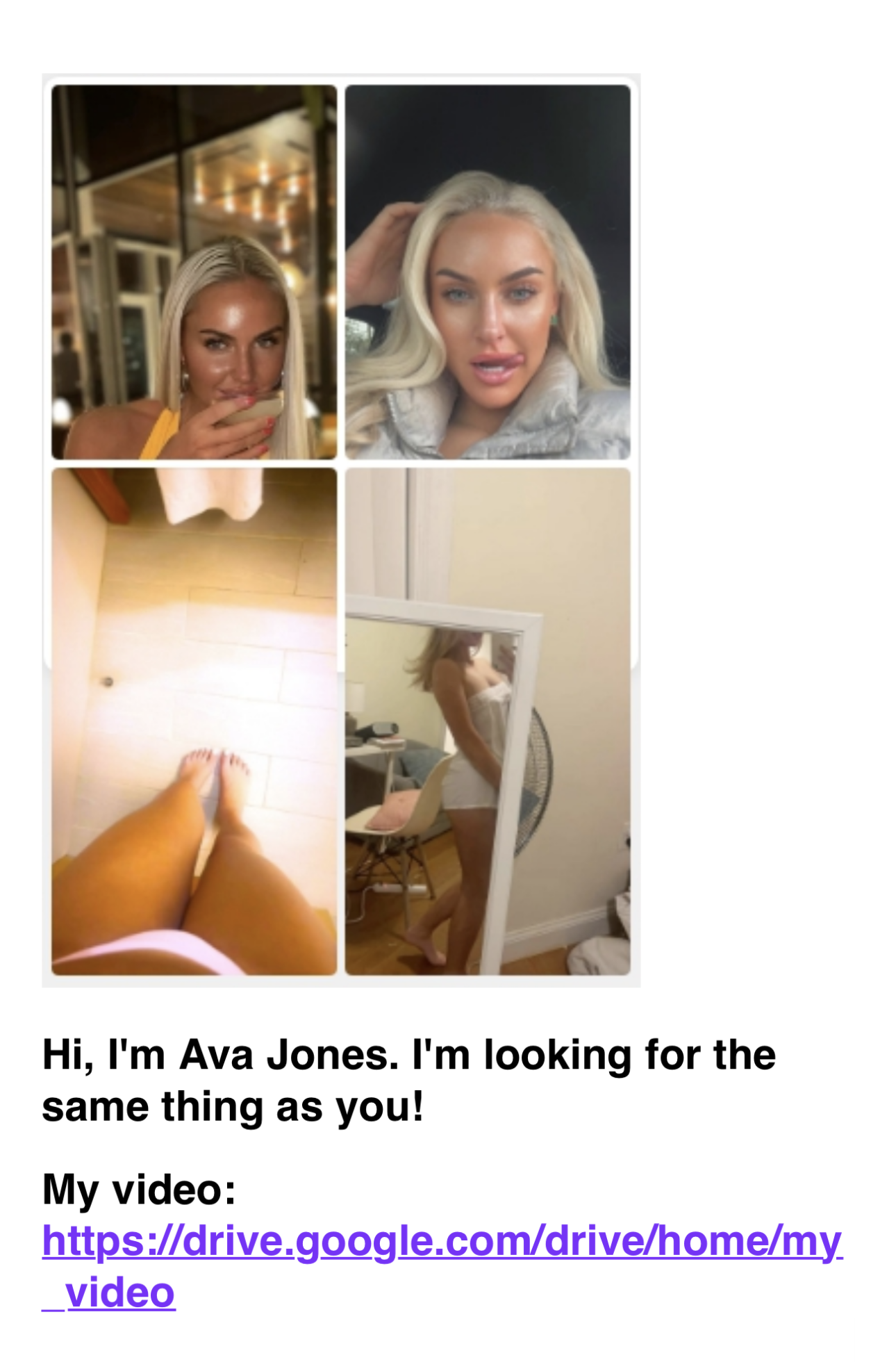Open the Google Drive my_video link
The width and height of the screenshot is (896, 1362).
(442, 1241)
